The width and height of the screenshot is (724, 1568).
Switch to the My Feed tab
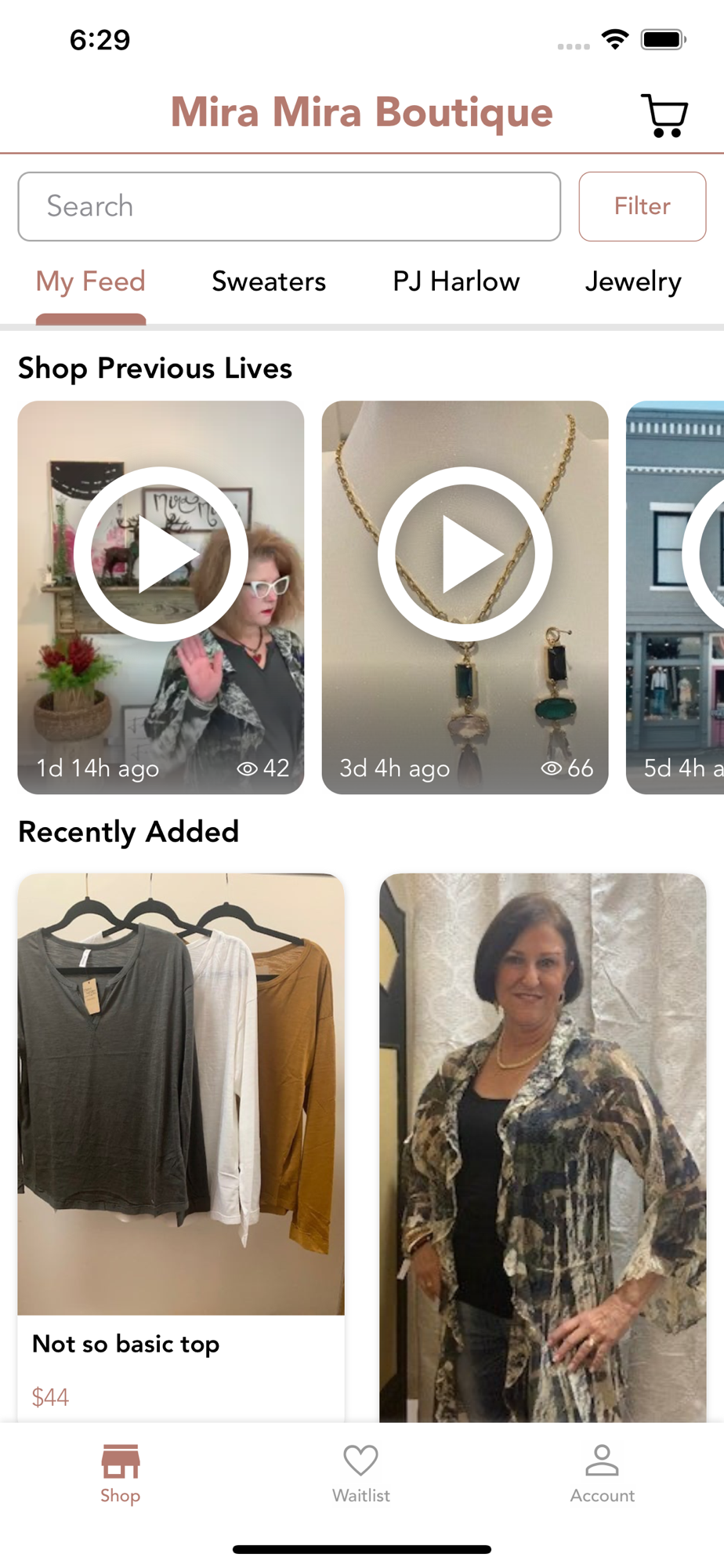(x=91, y=282)
